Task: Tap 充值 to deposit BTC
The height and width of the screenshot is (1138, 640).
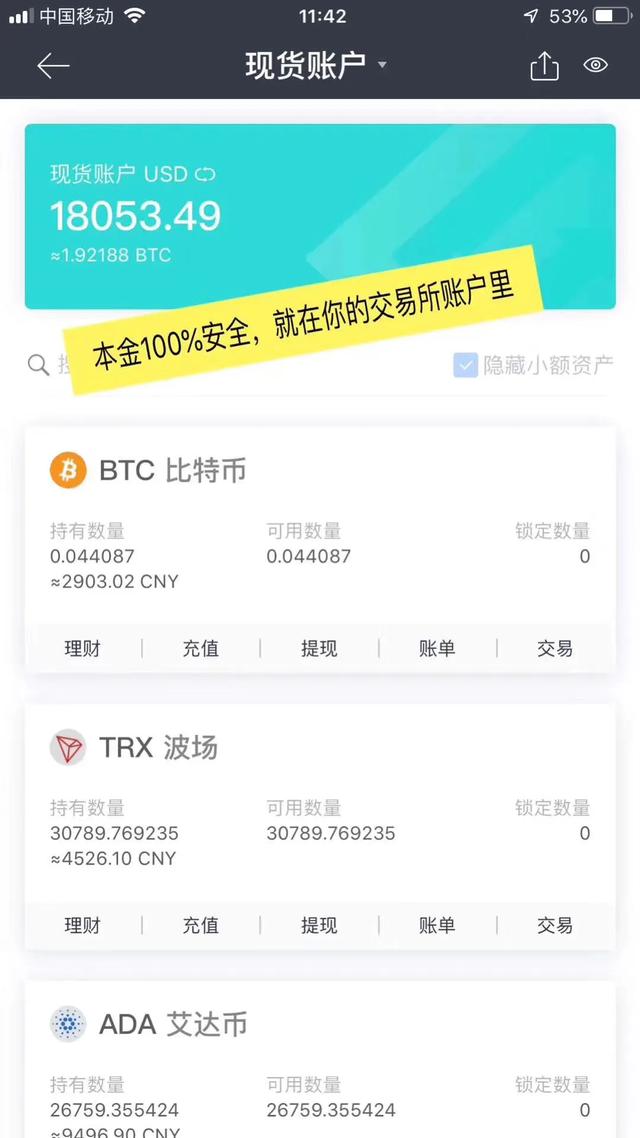Action: coord(200,648)
